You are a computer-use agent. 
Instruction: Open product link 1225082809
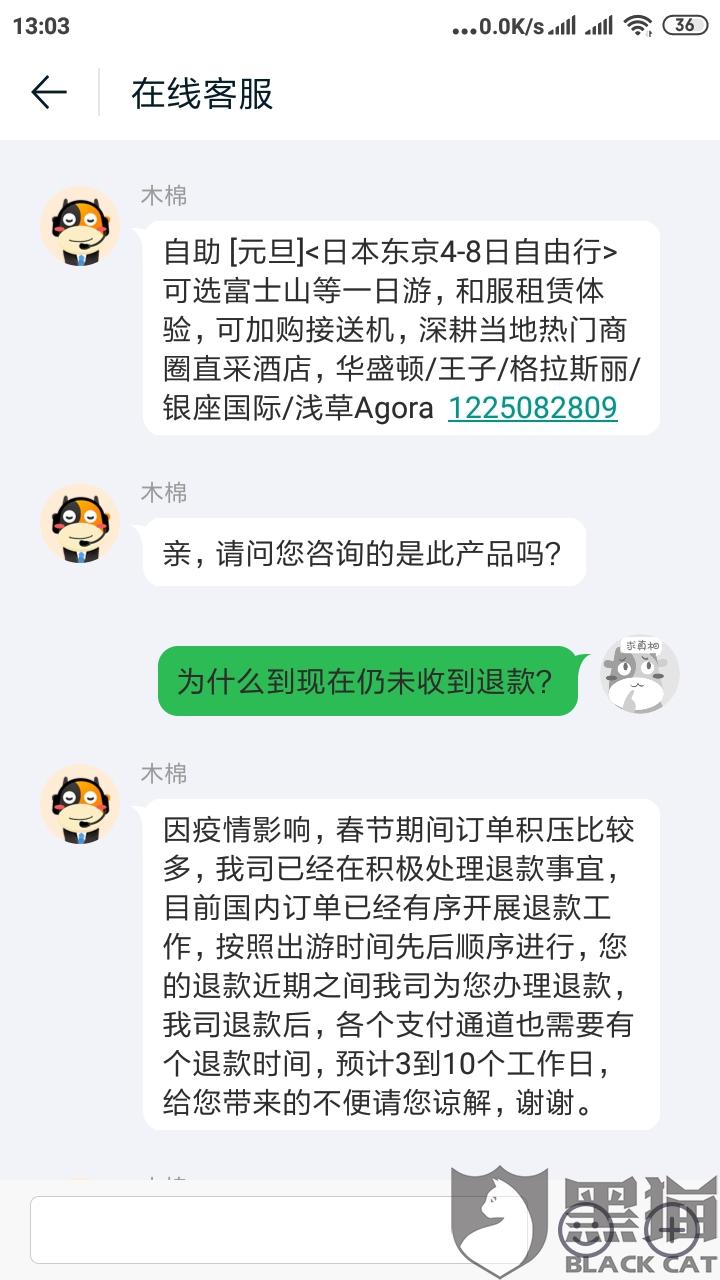pyautogui.click(x=532, y=407)
